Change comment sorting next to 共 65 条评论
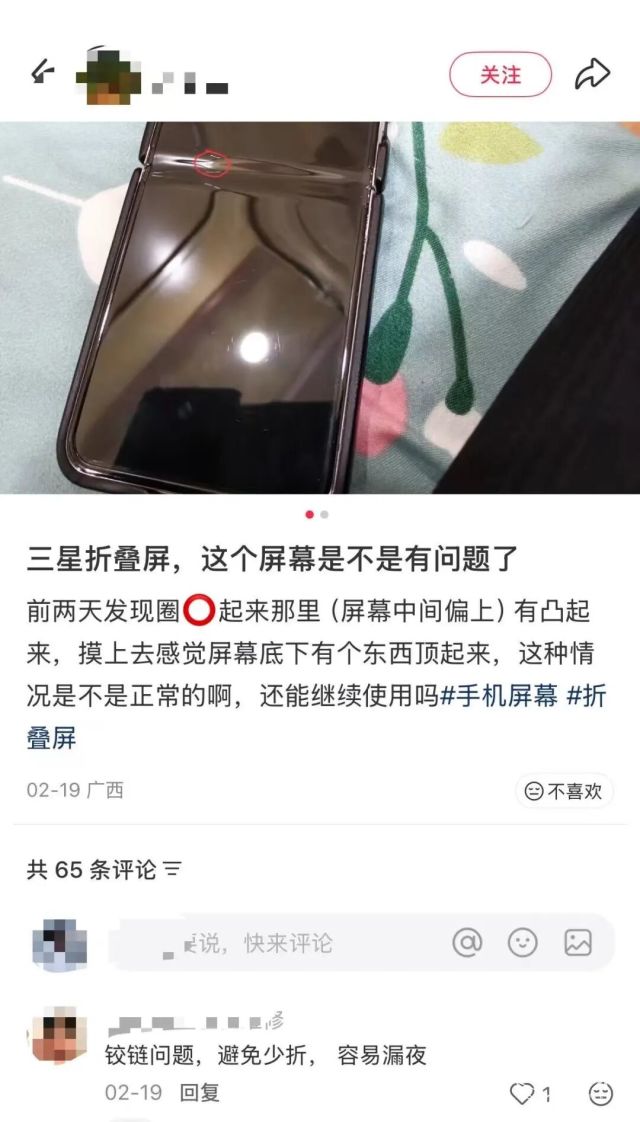 pos(173,870)
